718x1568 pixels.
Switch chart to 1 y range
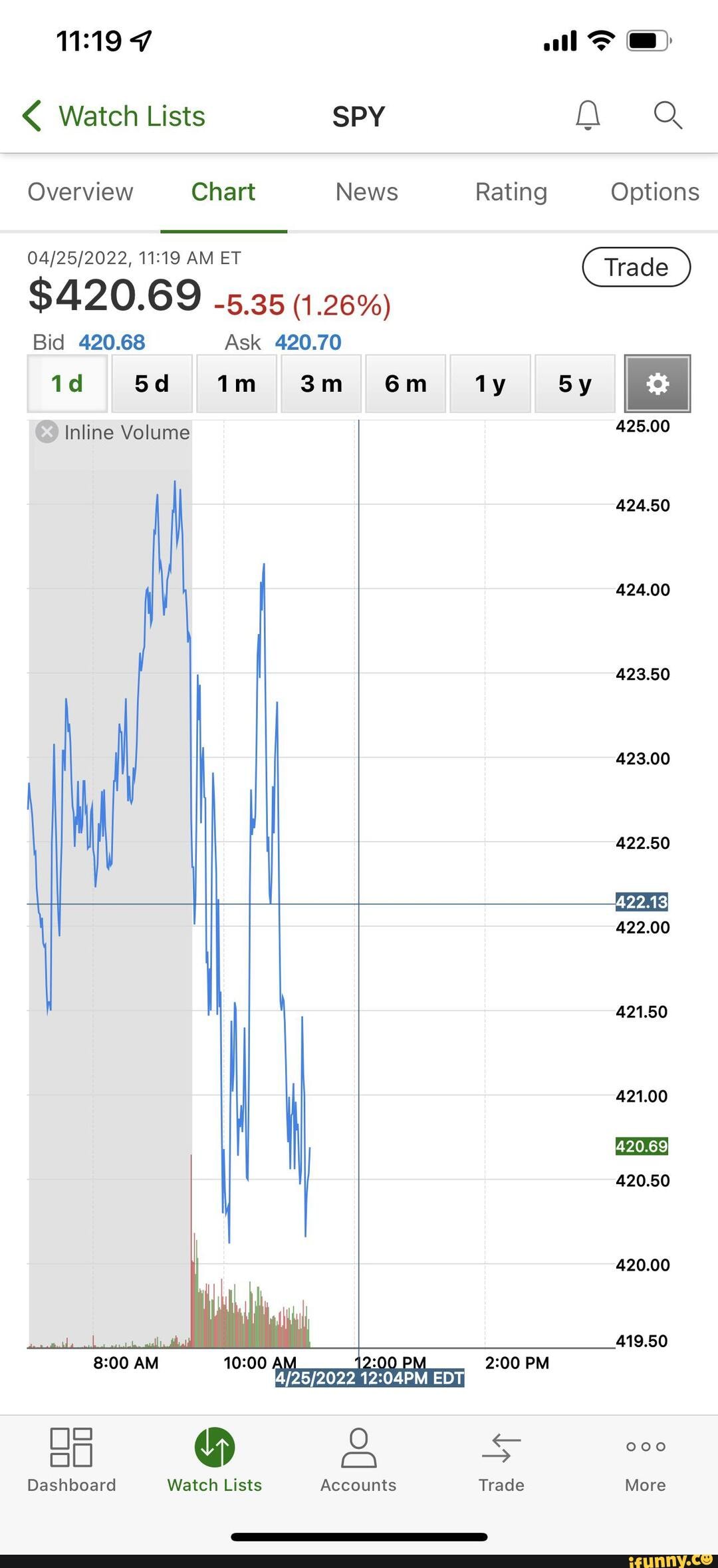tap(490, 384)
